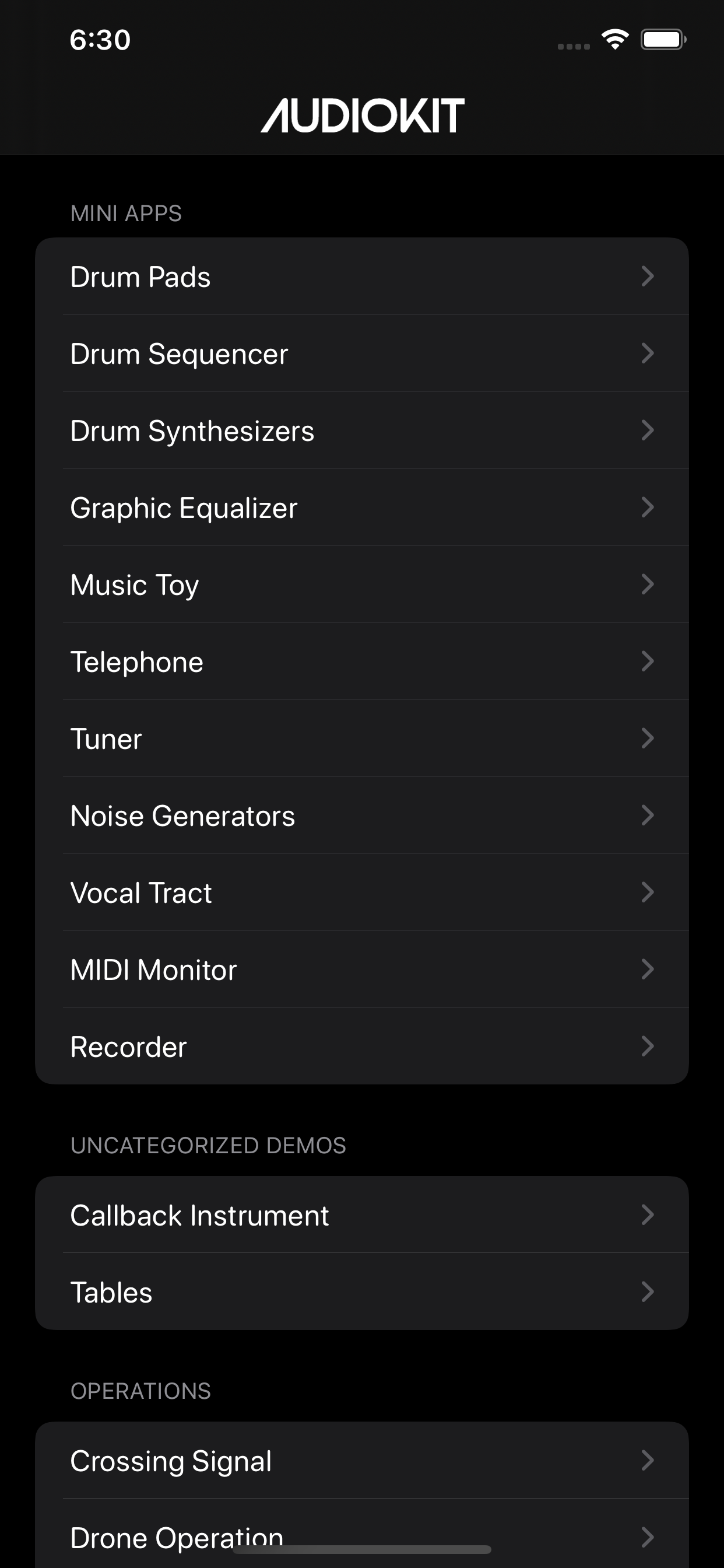Open the Callback Instrument demo

362,1215
